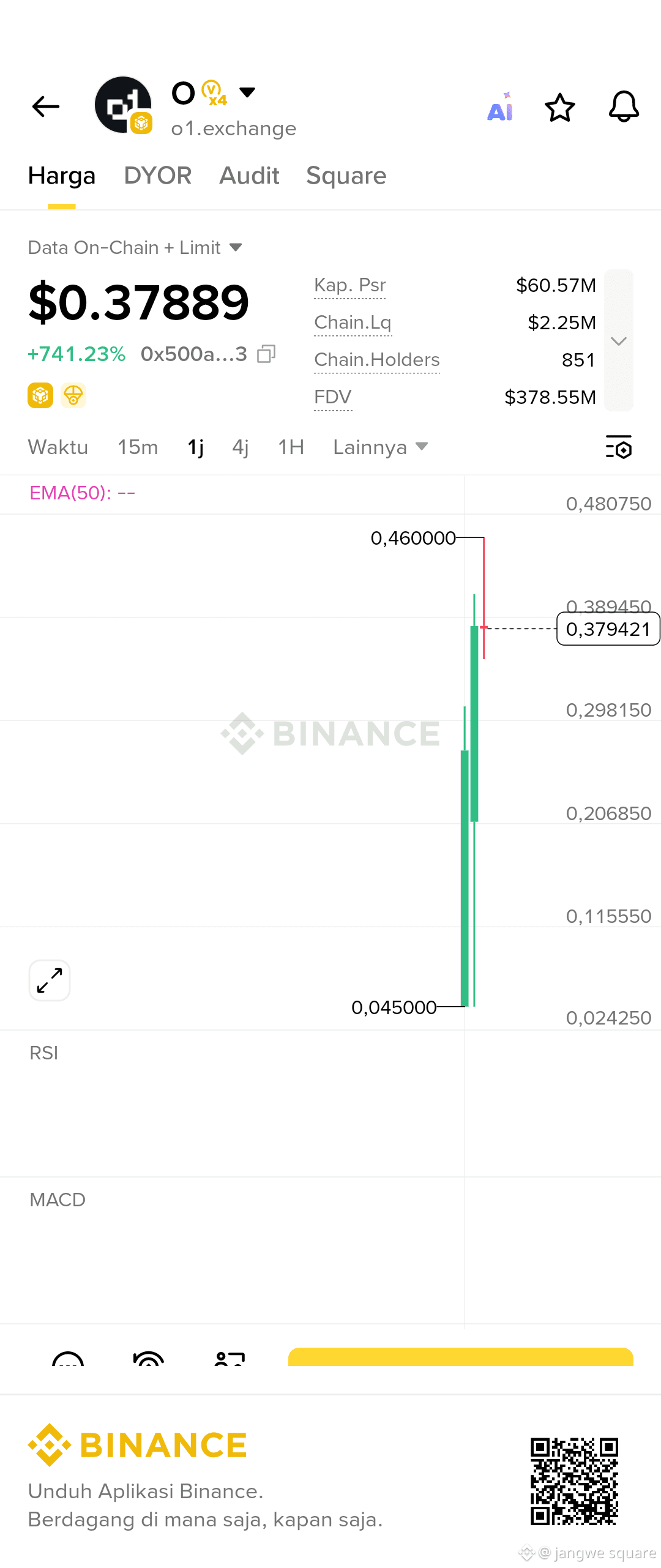The height and width of the screenshot is (1568, 661).
Task: Select the 4j timeframe
Action: [x=241, y=447]
